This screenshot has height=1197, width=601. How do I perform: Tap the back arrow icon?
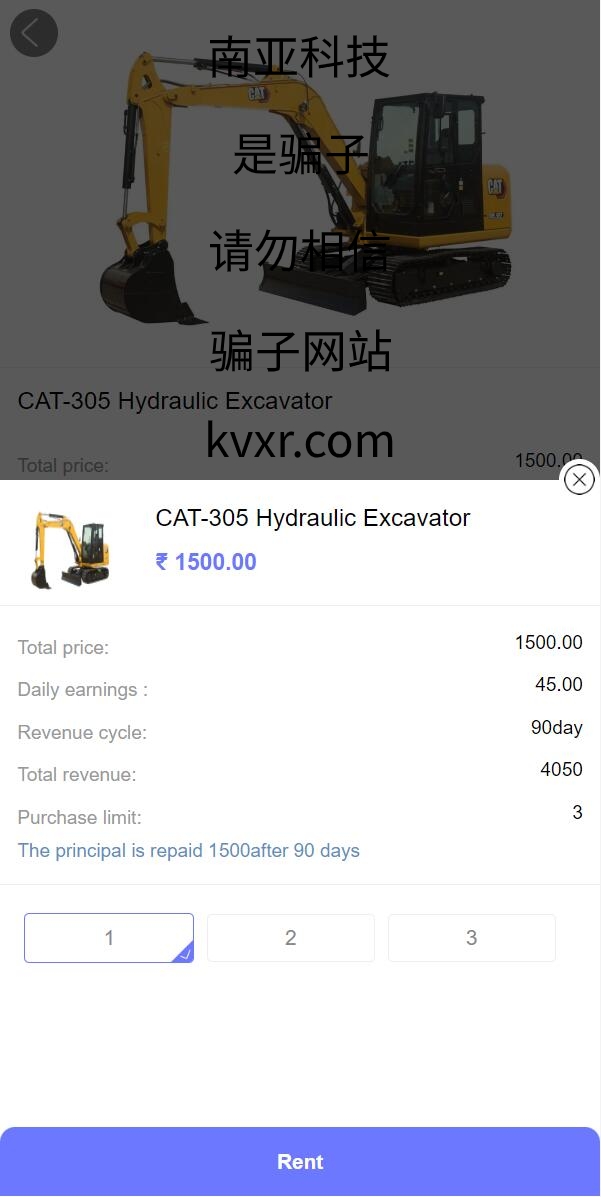pos(34,33)
